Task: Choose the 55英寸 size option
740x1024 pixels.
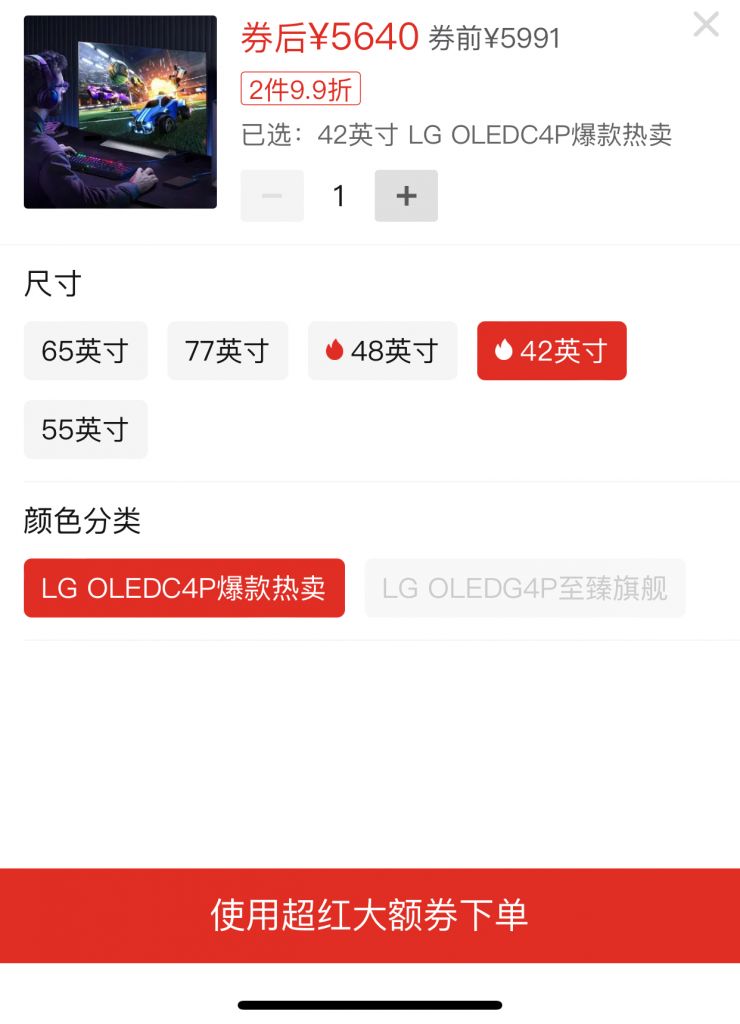Action: 85,429
